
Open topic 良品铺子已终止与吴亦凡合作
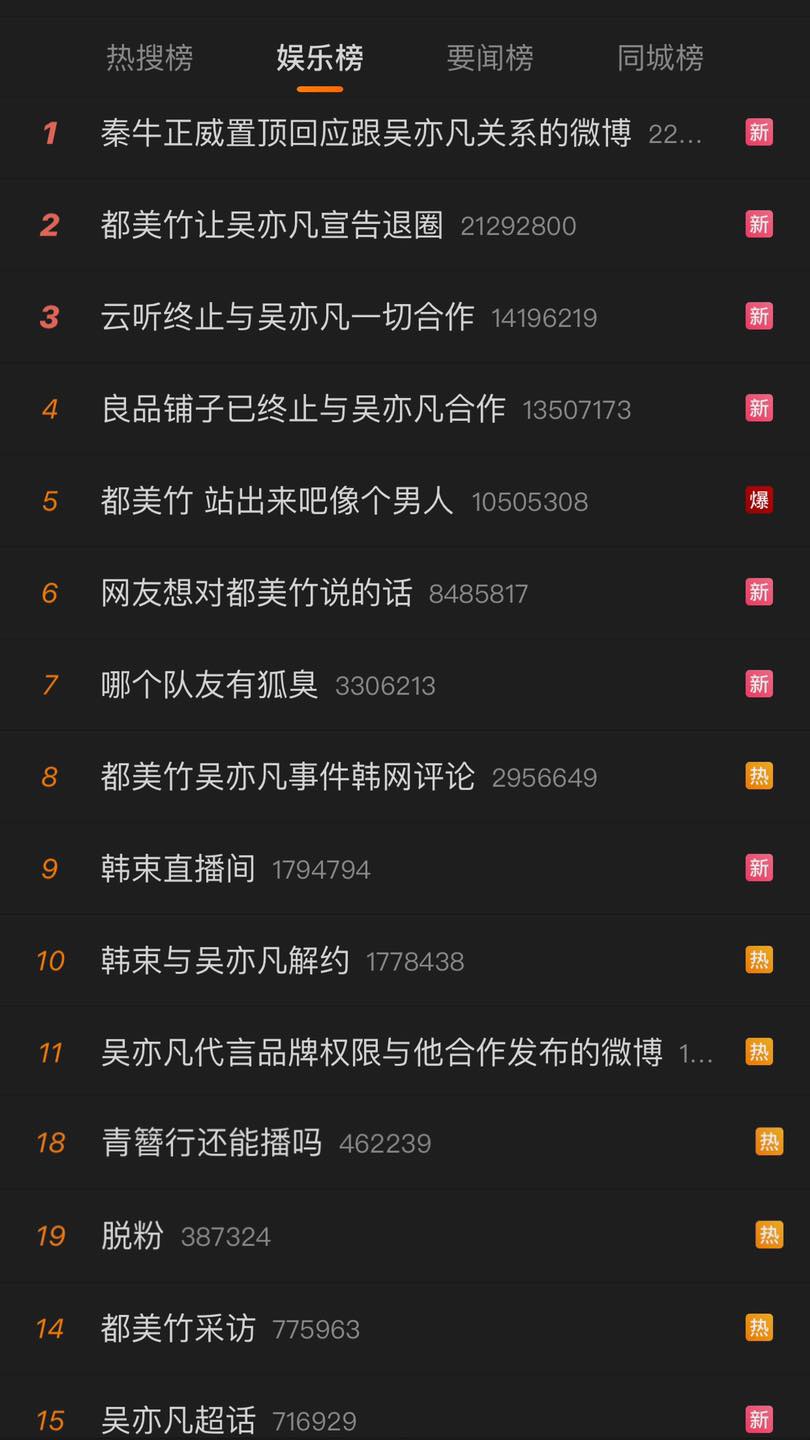(x=303, y=409)
